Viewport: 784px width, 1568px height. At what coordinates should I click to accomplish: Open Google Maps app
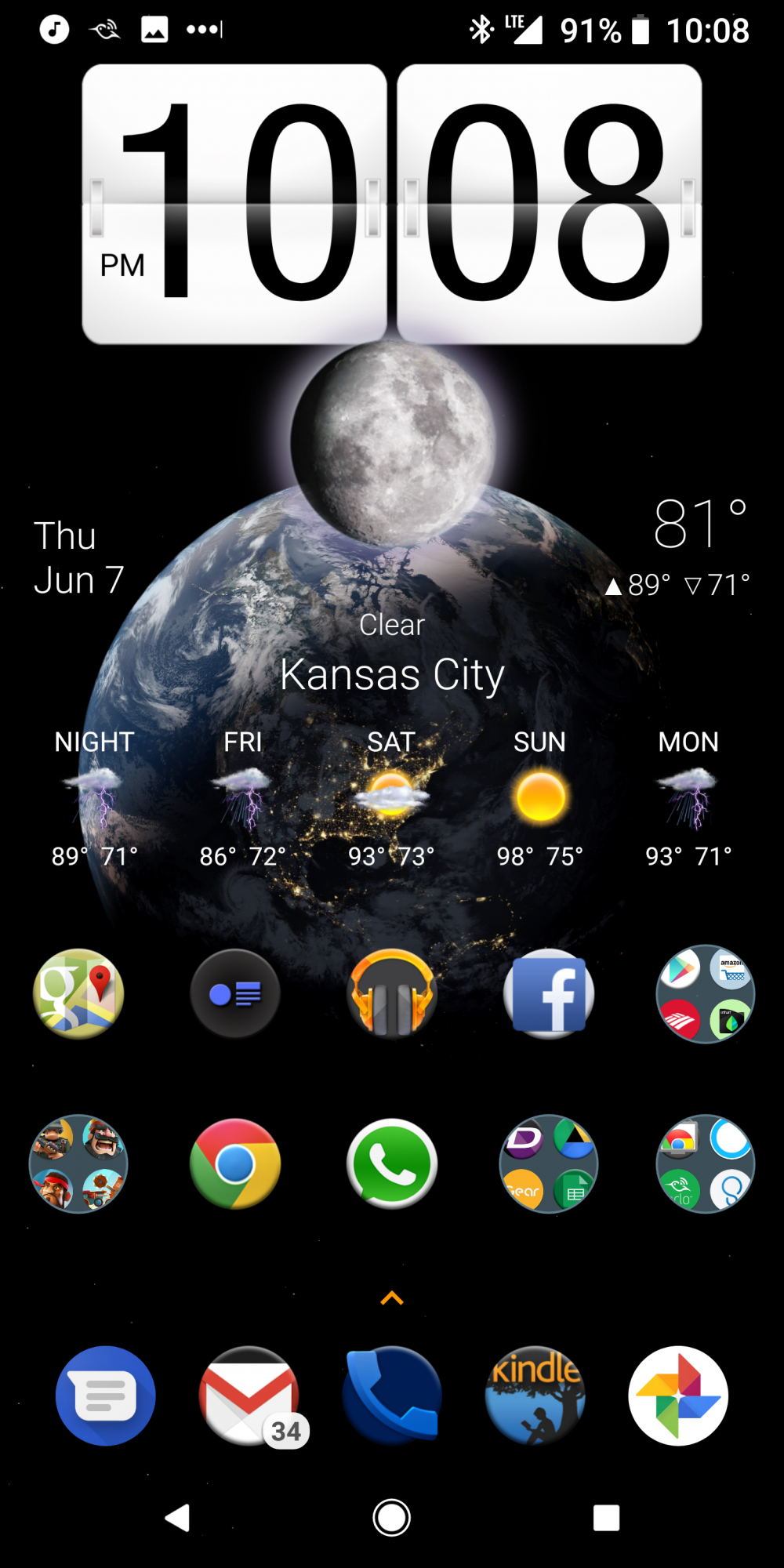pyautogui.click(x=78, y=994)
